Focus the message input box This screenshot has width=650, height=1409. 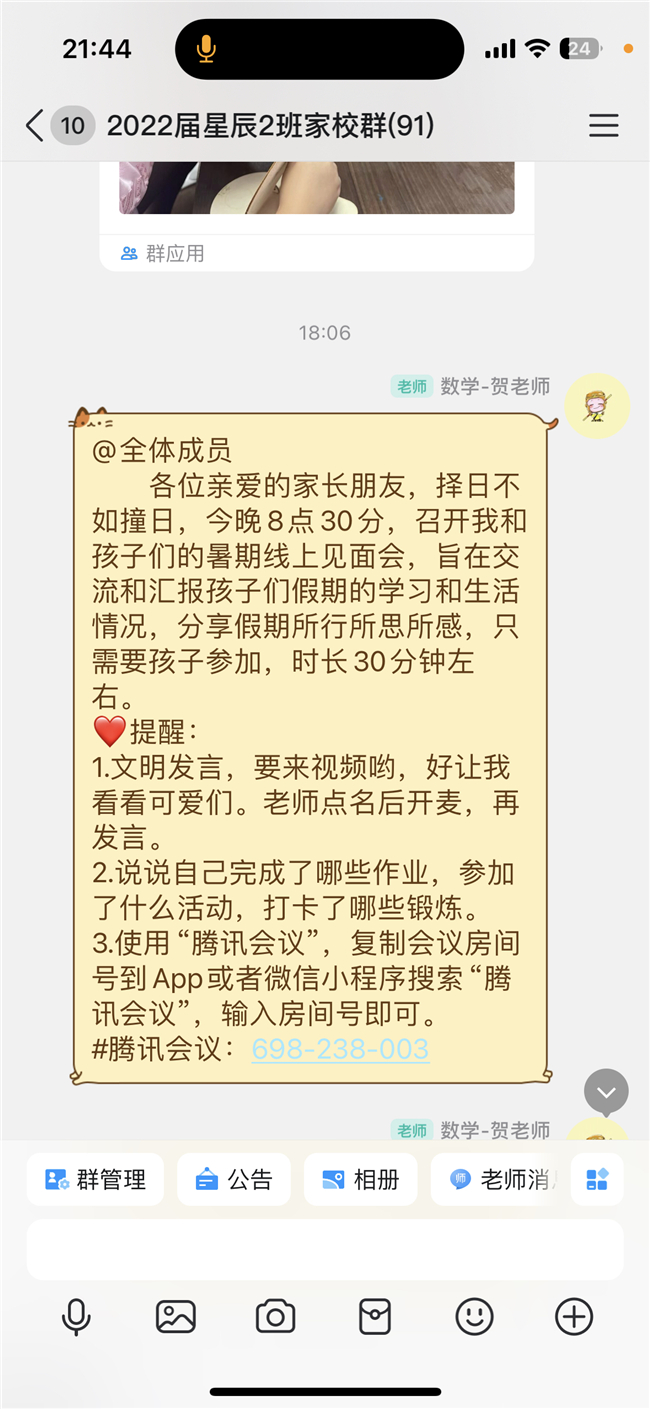[325, 1250]
